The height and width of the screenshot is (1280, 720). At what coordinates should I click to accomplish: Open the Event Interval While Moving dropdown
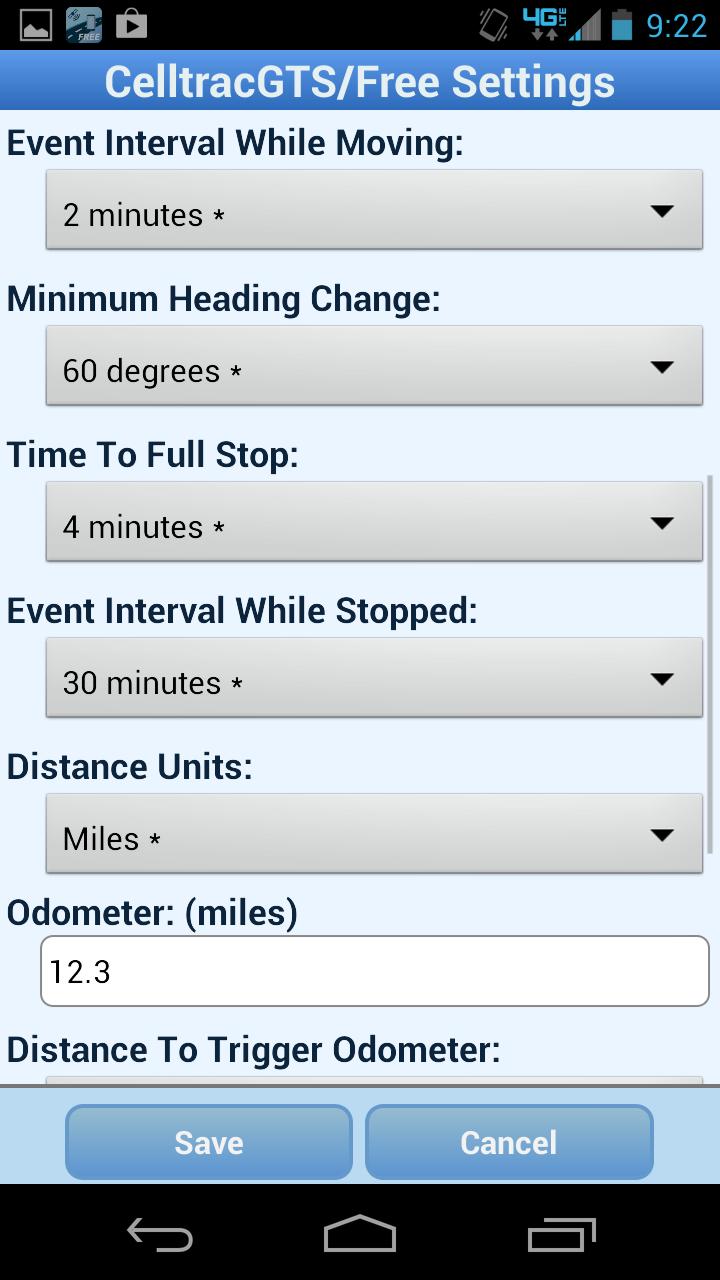(374, 210)
